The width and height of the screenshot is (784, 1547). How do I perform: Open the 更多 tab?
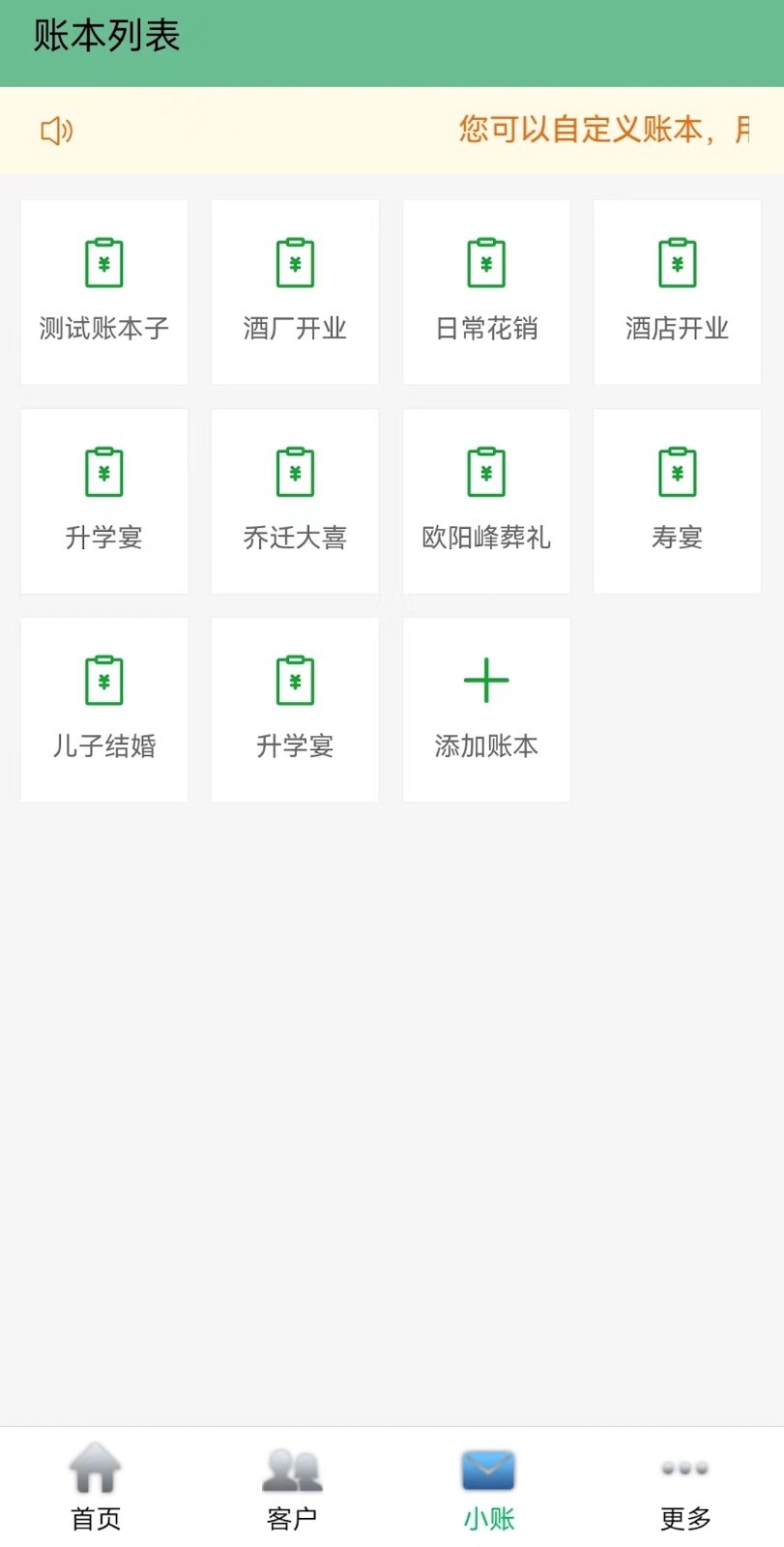point(685,1487)
